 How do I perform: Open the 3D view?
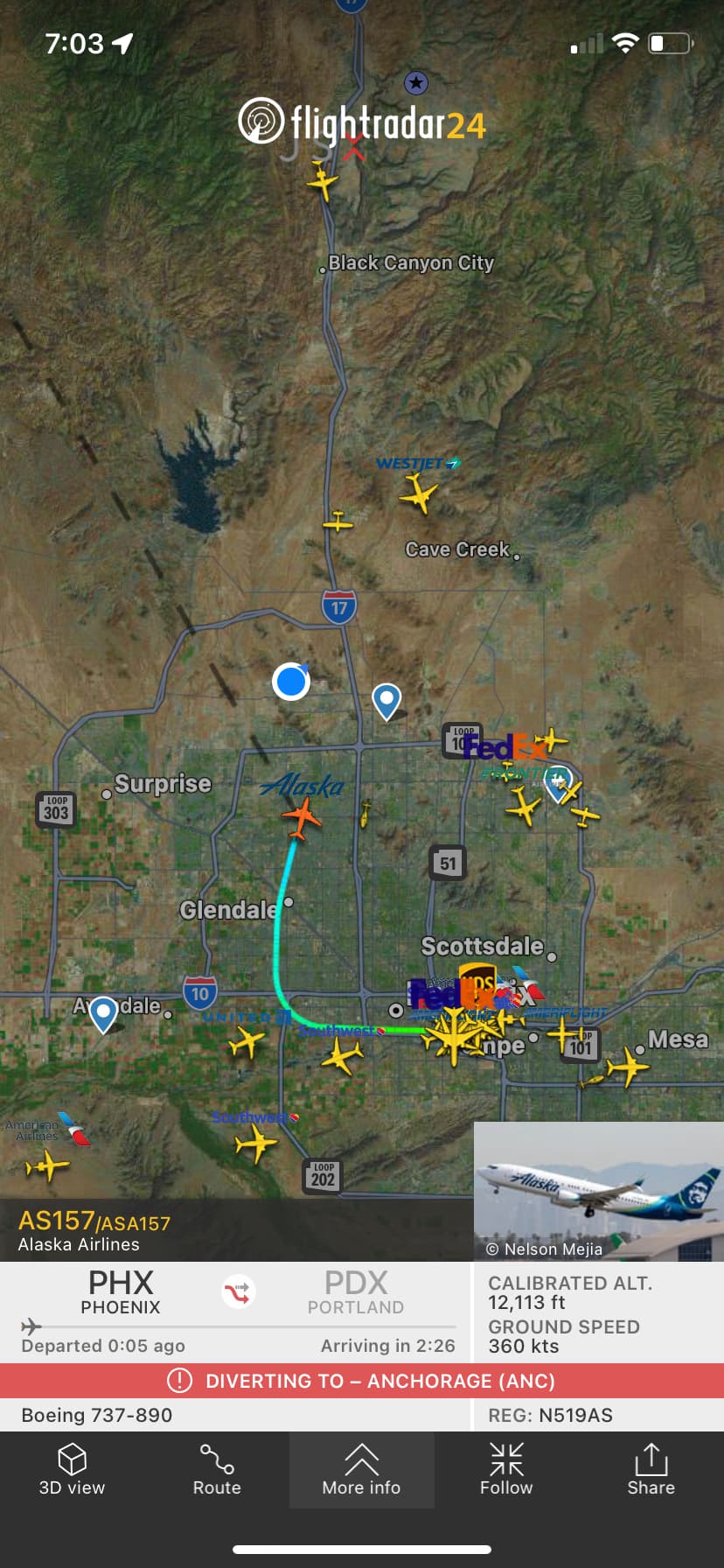pos(72,1470)
